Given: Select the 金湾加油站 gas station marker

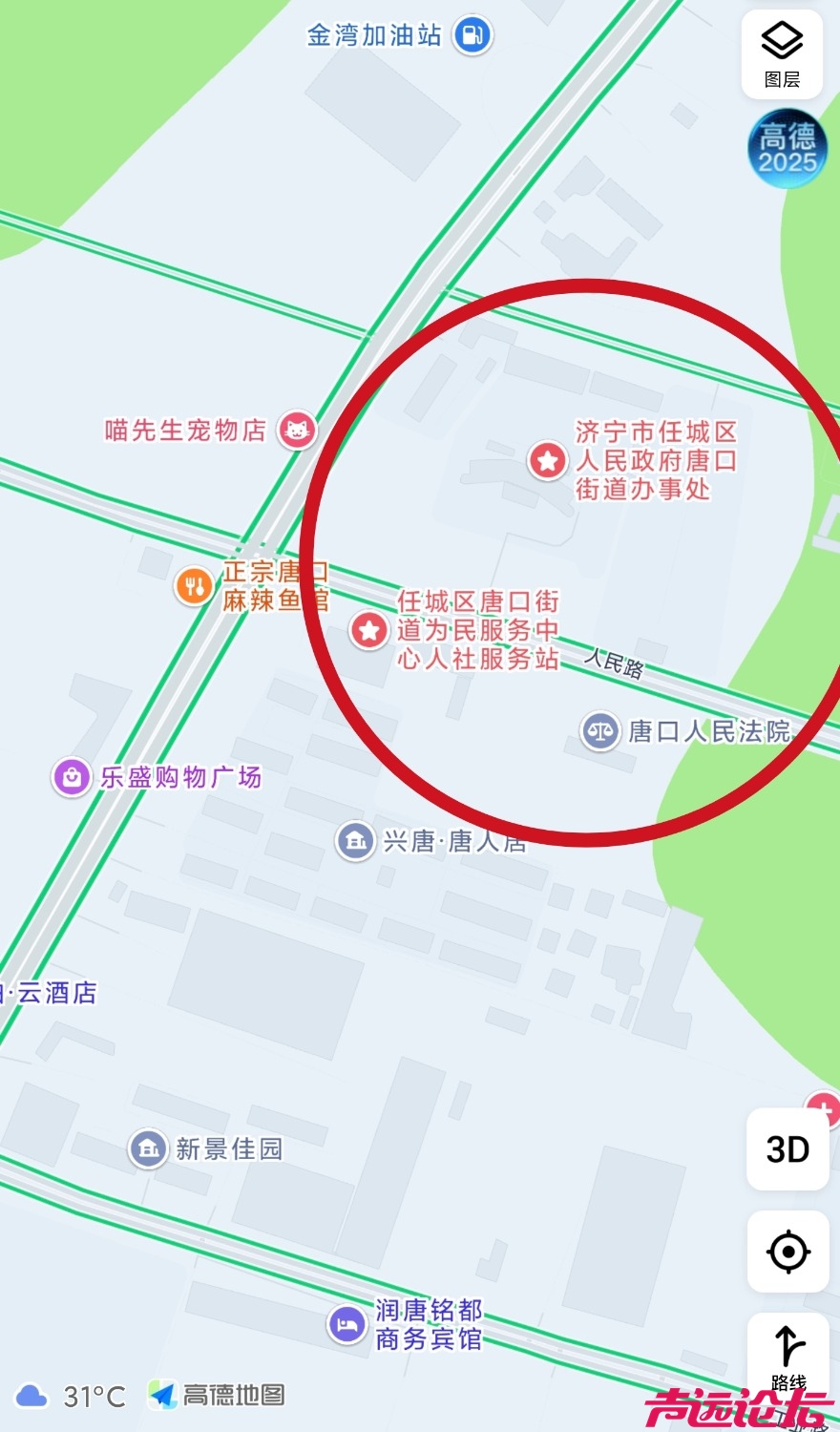Looking at the screenshot, I should tap(472, 35).
